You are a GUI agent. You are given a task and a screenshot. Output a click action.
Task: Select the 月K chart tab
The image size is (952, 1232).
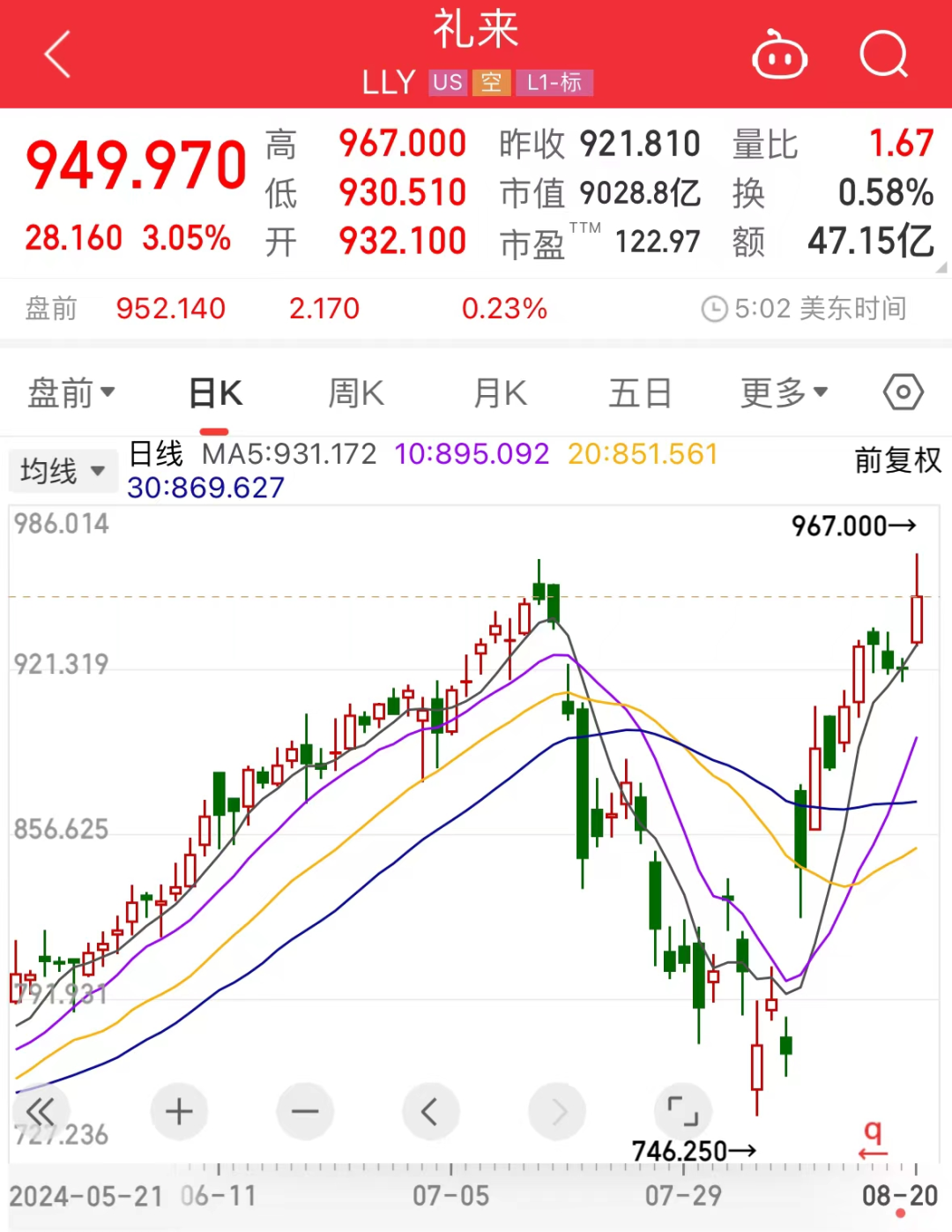[x=500, y=393]
